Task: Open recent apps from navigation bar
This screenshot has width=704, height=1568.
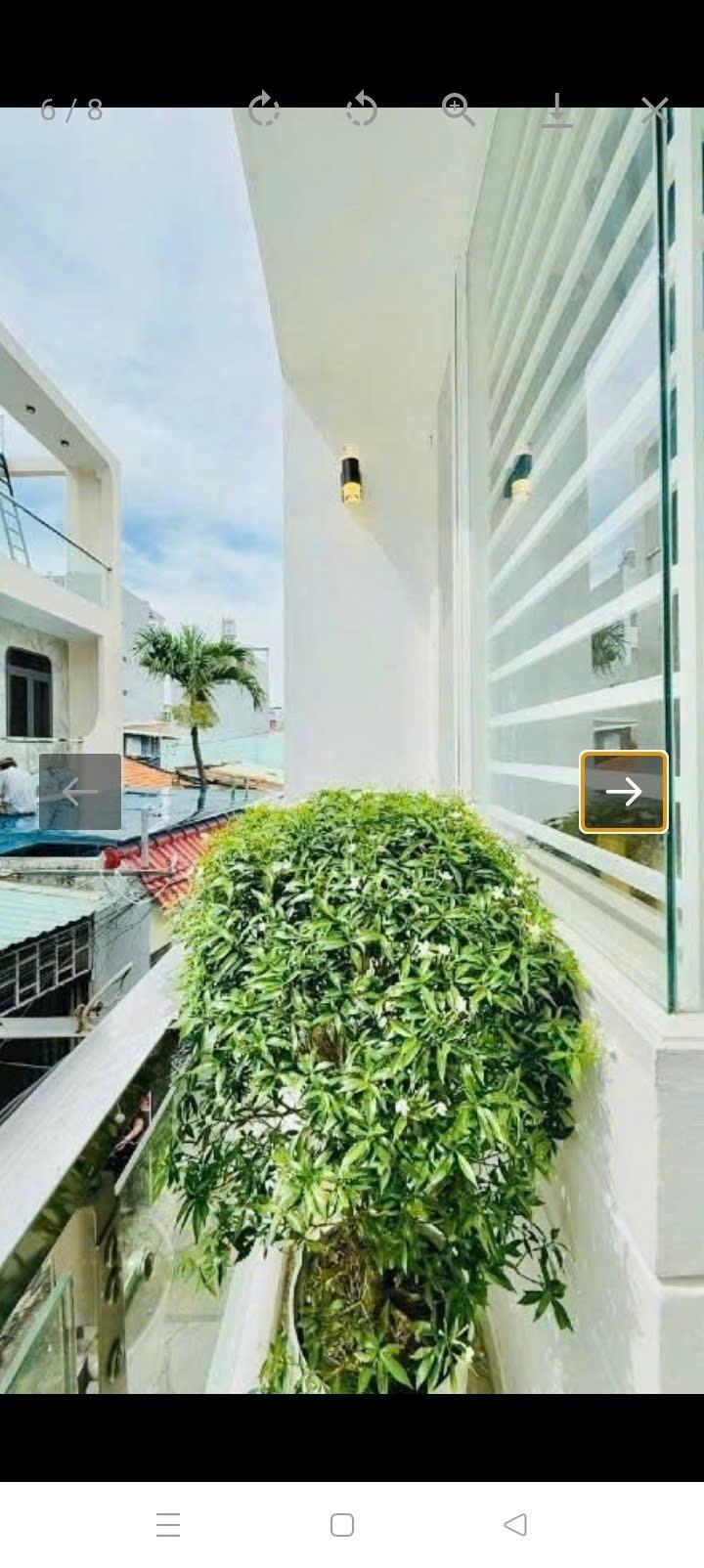Action: (x=168, y=1525)
